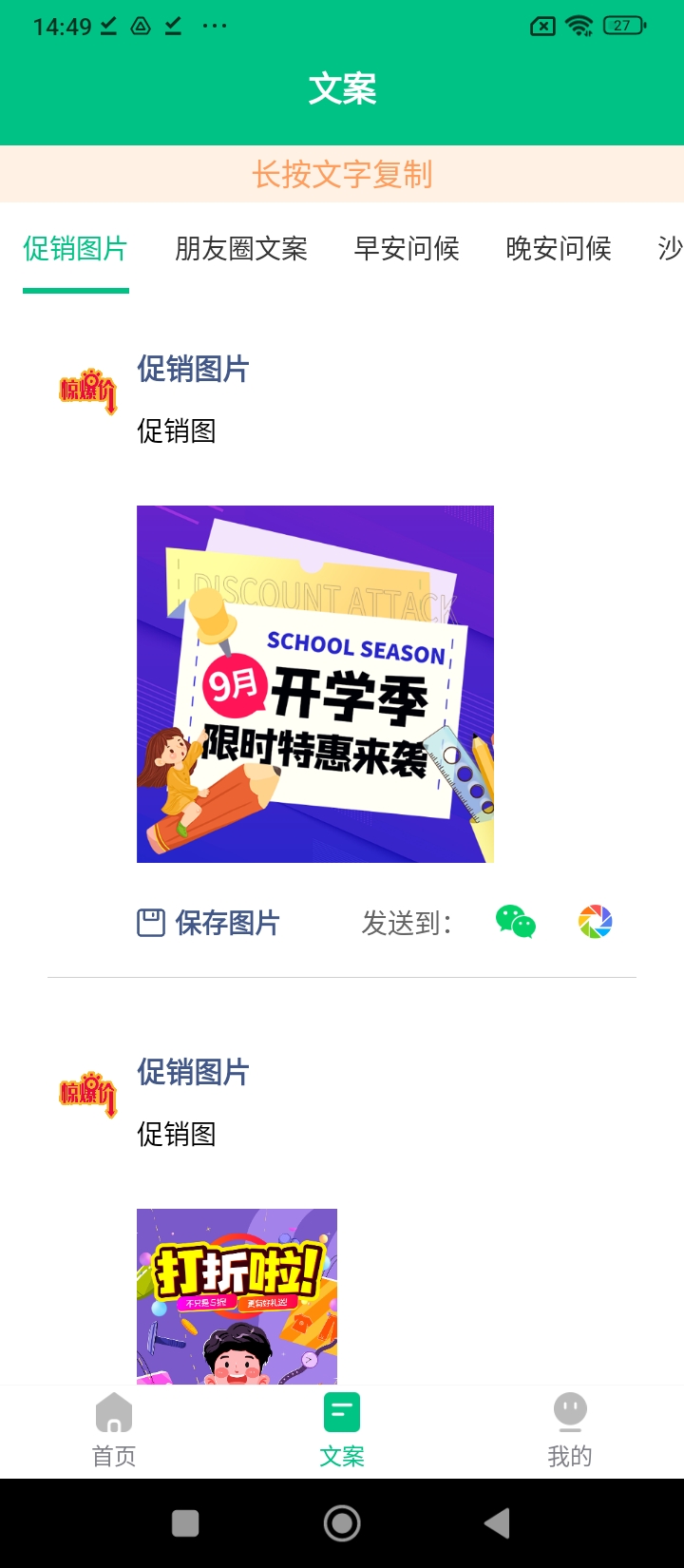Share 开学季 image to WeChat Moments
The width and height of the screenshot is (684, 1568).
point(595,922)
